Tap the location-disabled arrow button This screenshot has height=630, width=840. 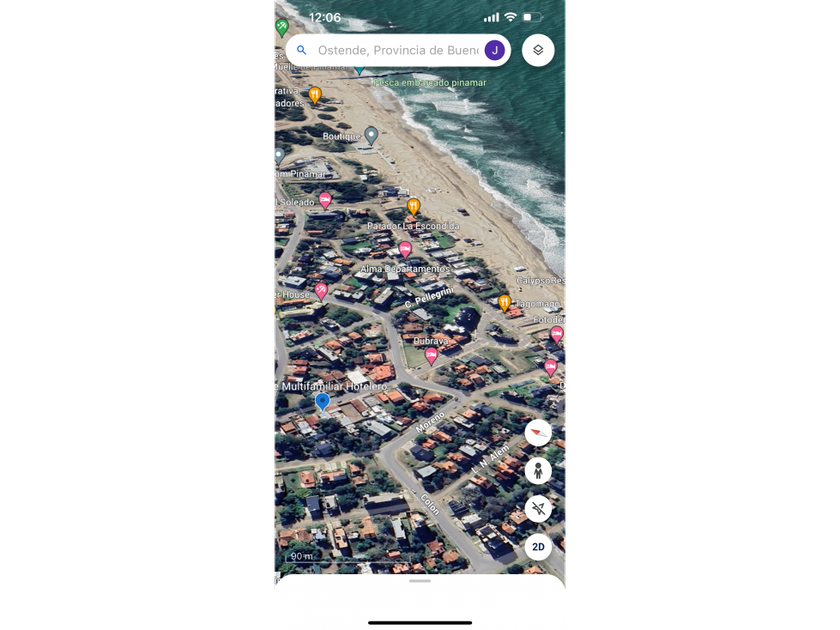point(538,509)
